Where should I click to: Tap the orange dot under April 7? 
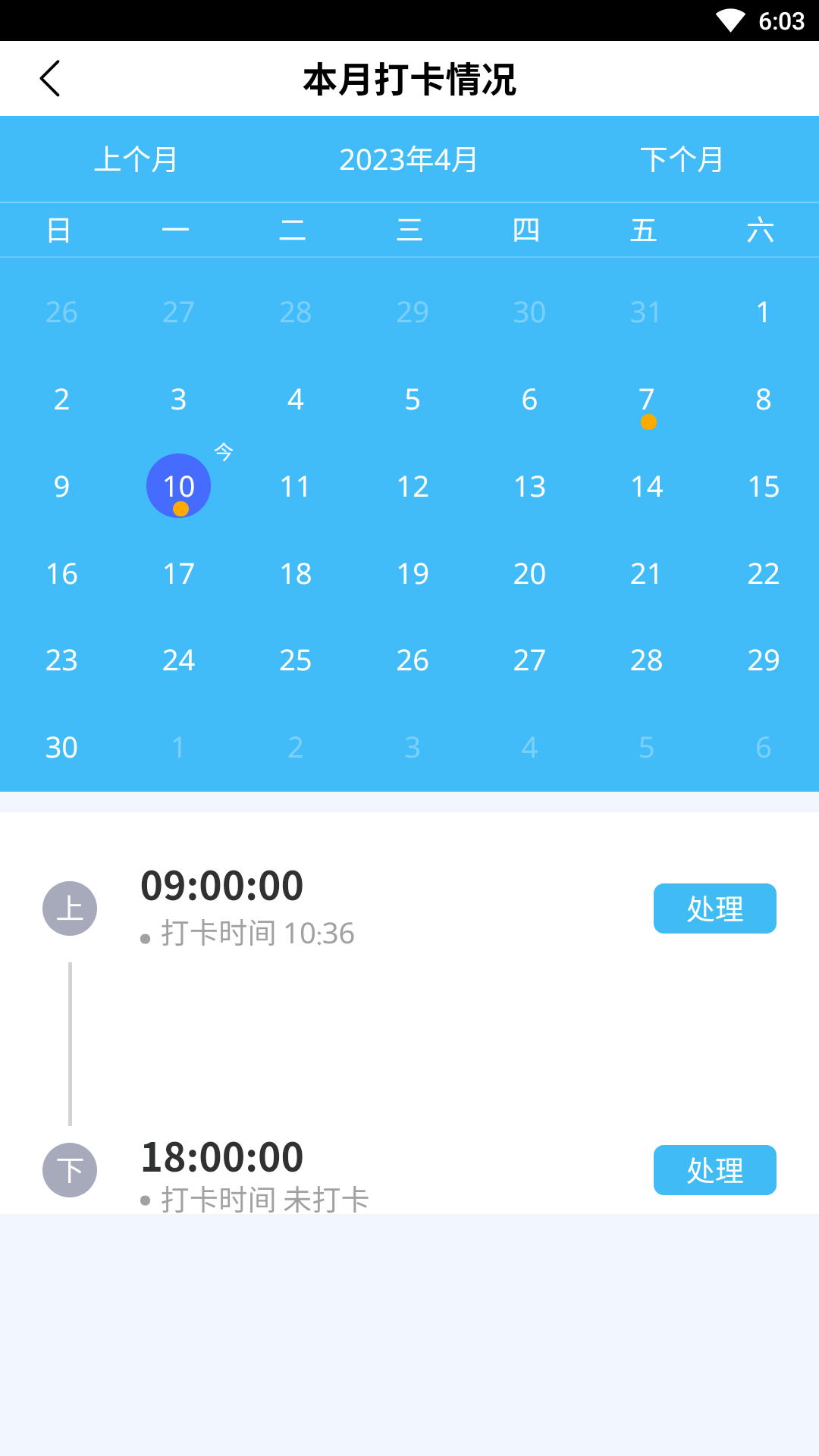click(x=647, y=423)
